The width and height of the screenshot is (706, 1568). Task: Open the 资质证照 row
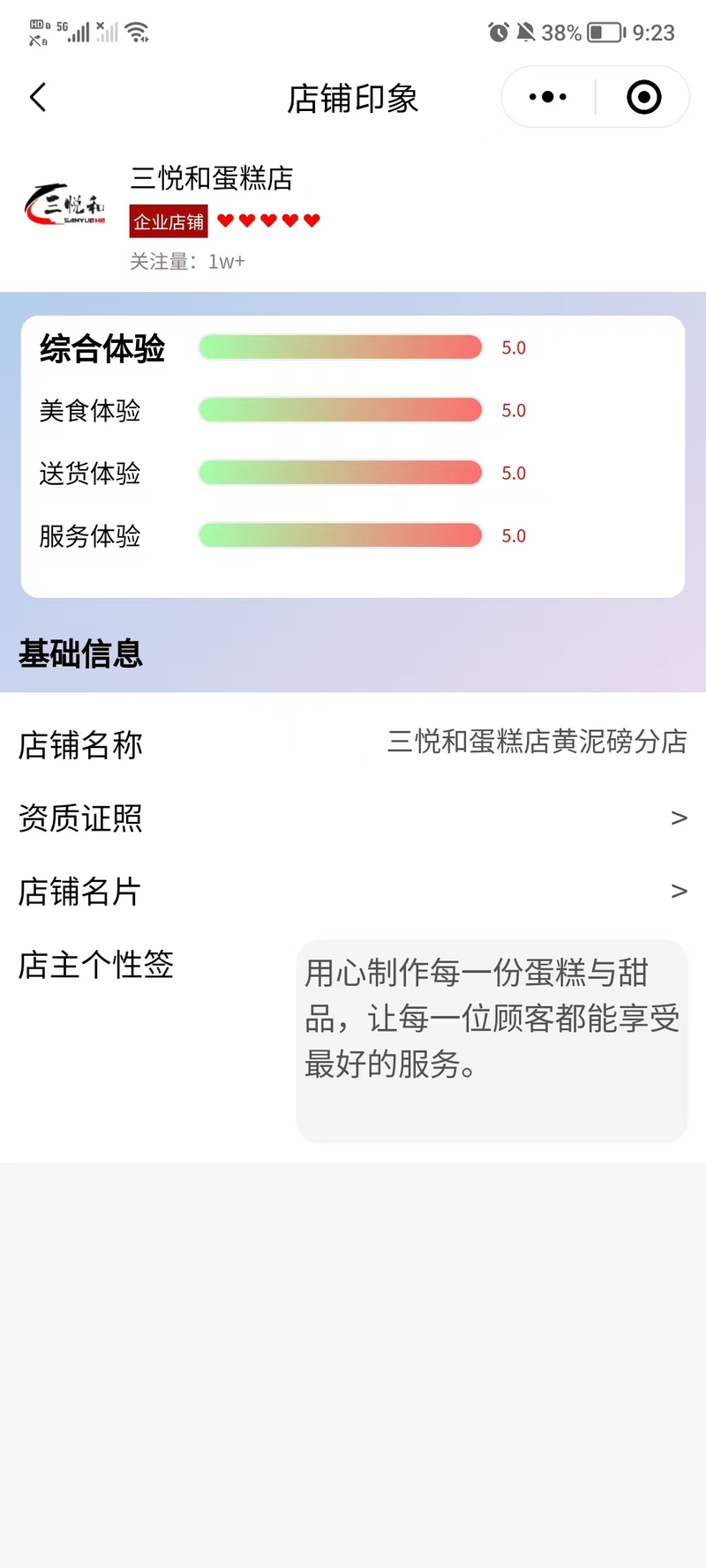353,818
